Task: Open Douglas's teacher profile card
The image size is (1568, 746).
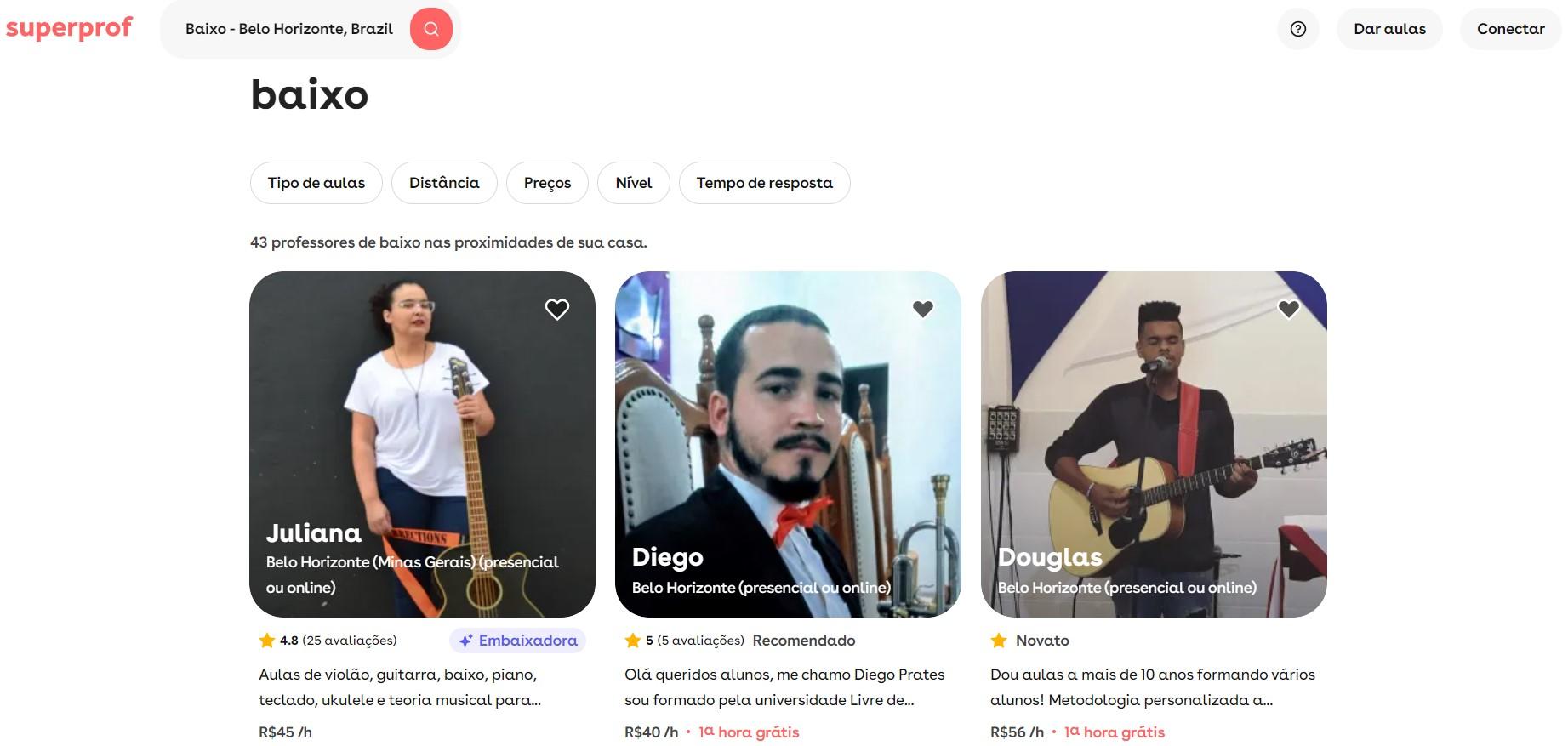Action: pyautogui.click(x=1154, y=444)
